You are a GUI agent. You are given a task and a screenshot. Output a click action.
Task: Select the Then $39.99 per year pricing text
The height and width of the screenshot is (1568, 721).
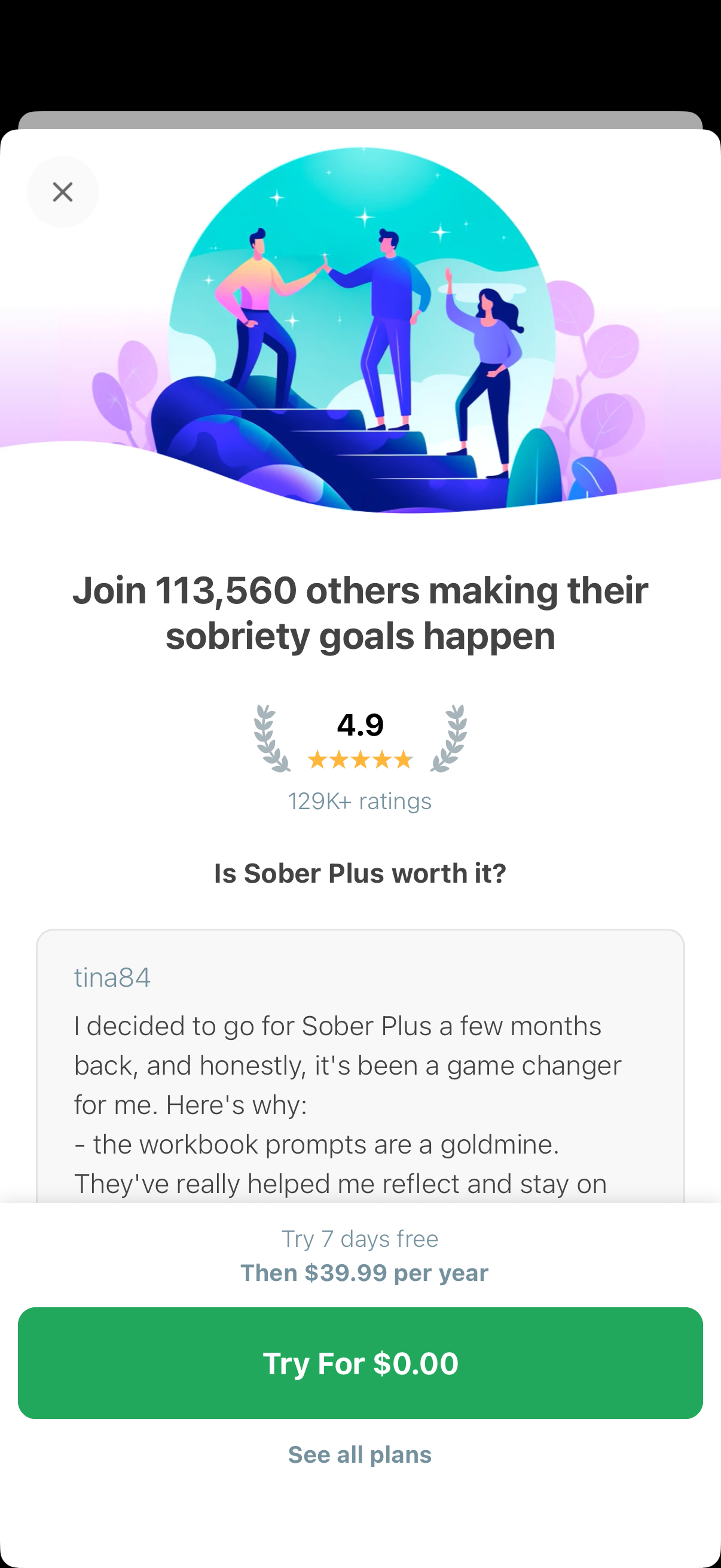[360, 1273]
